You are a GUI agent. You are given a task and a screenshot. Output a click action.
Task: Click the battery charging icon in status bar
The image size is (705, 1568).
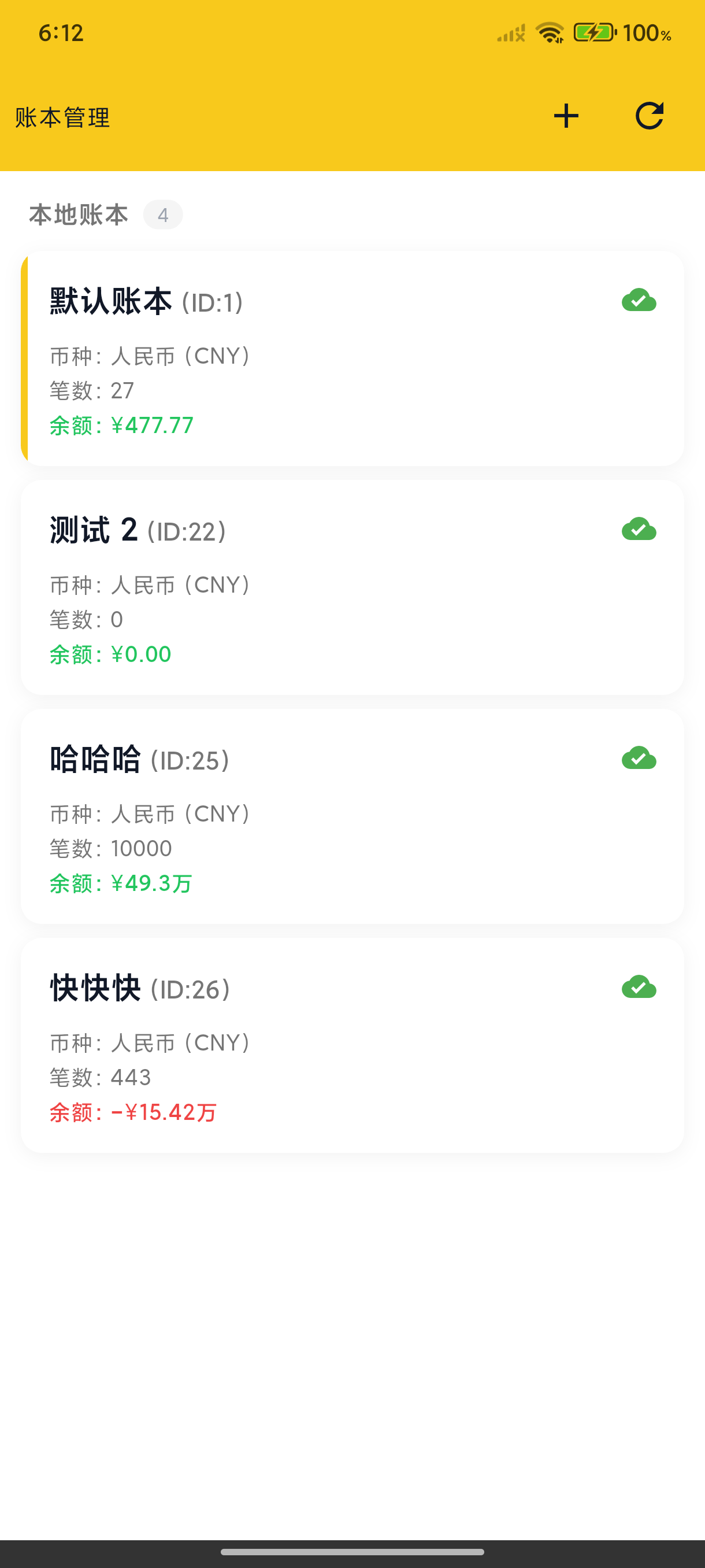coord(594,34)
